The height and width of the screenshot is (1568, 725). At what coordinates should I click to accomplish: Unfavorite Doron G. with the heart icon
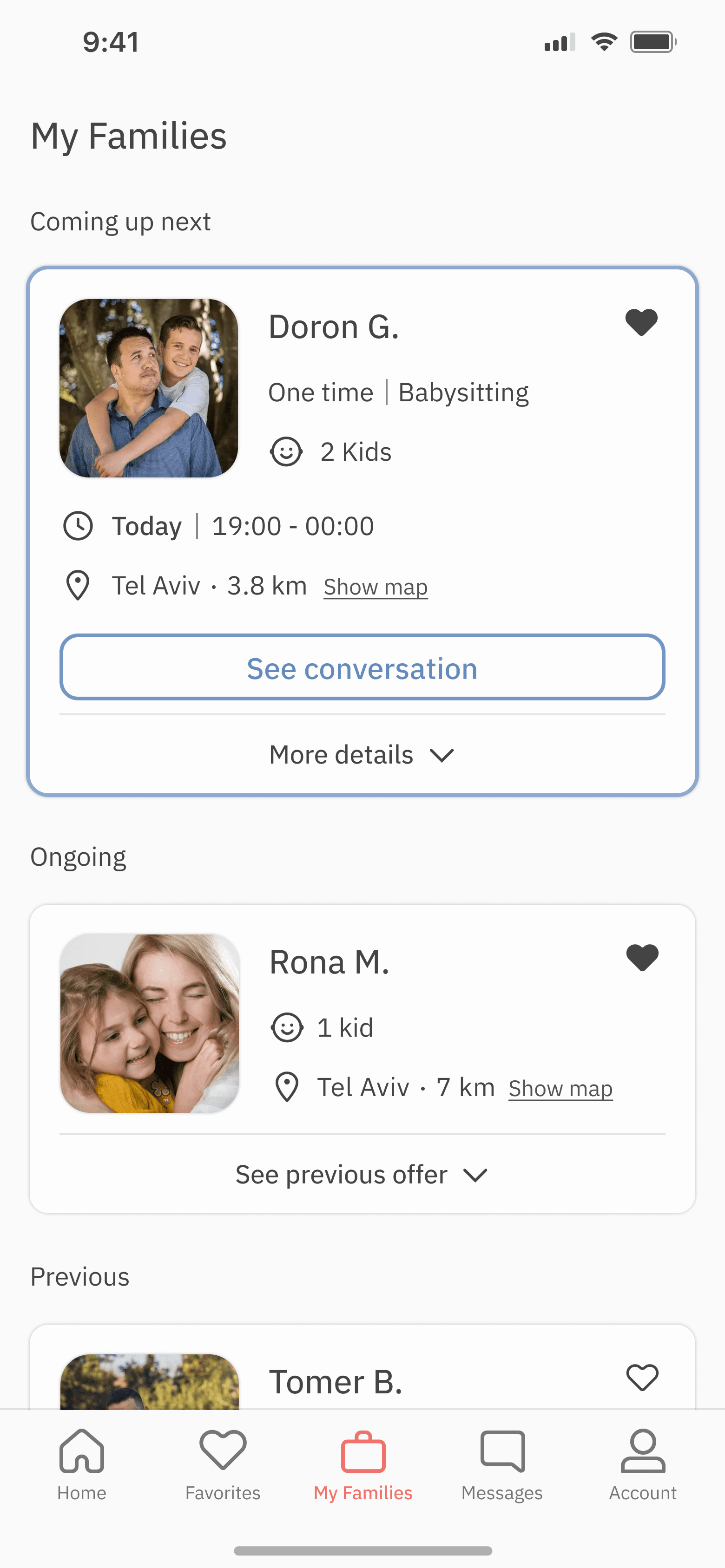[641, 323]
